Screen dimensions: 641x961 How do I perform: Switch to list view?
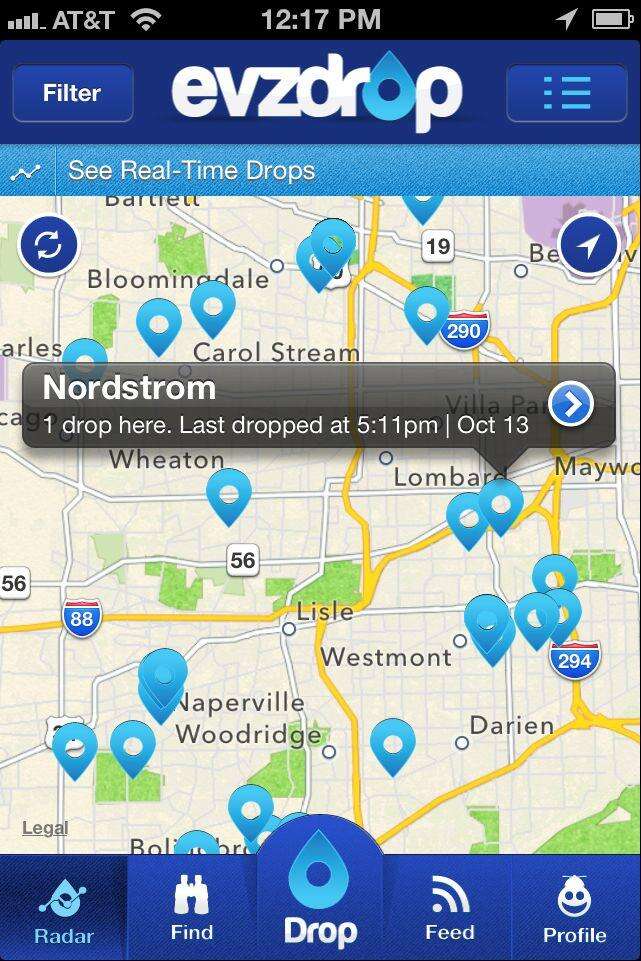(x=567, y=93)
